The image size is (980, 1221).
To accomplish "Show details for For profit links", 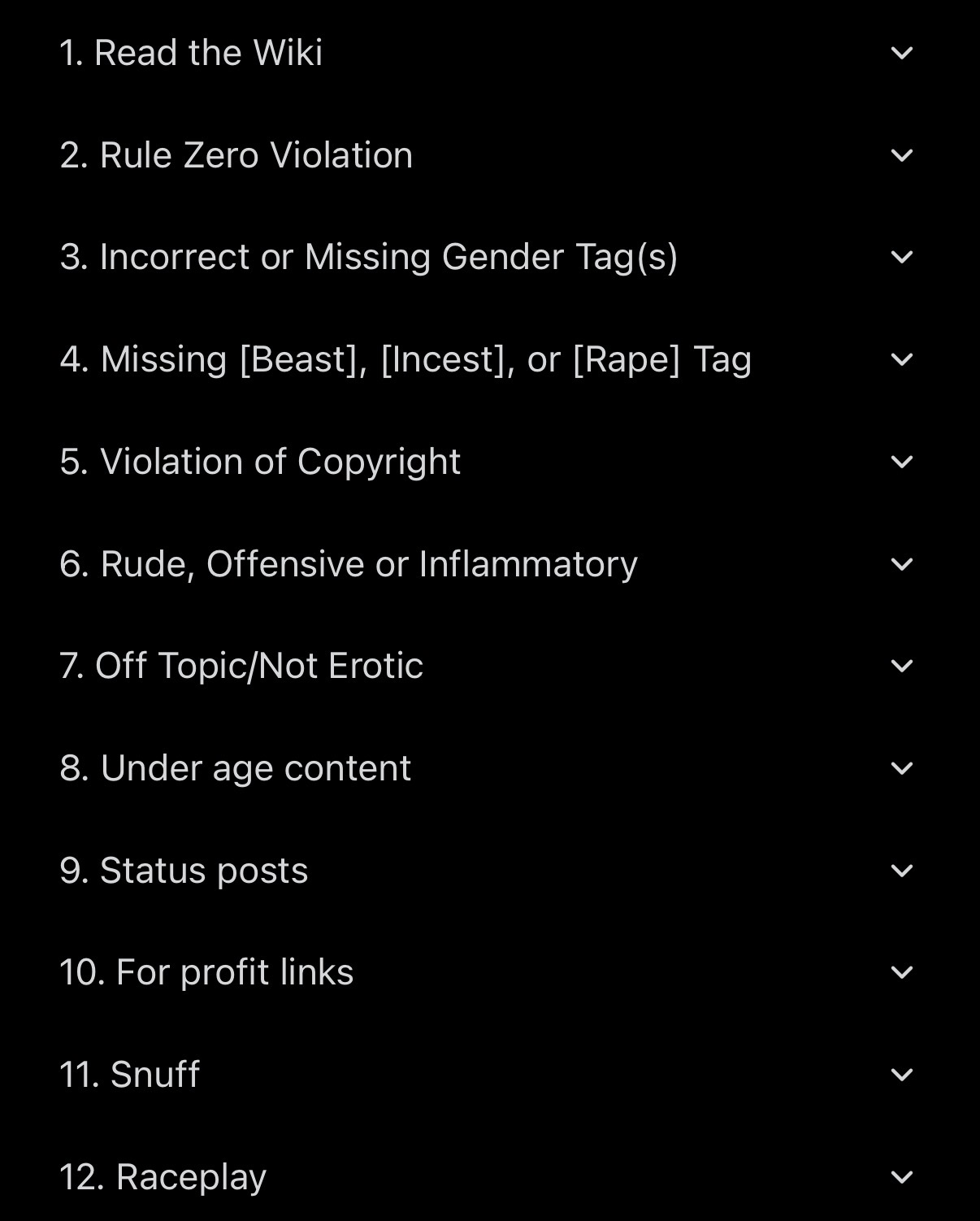I will point(901,973).
